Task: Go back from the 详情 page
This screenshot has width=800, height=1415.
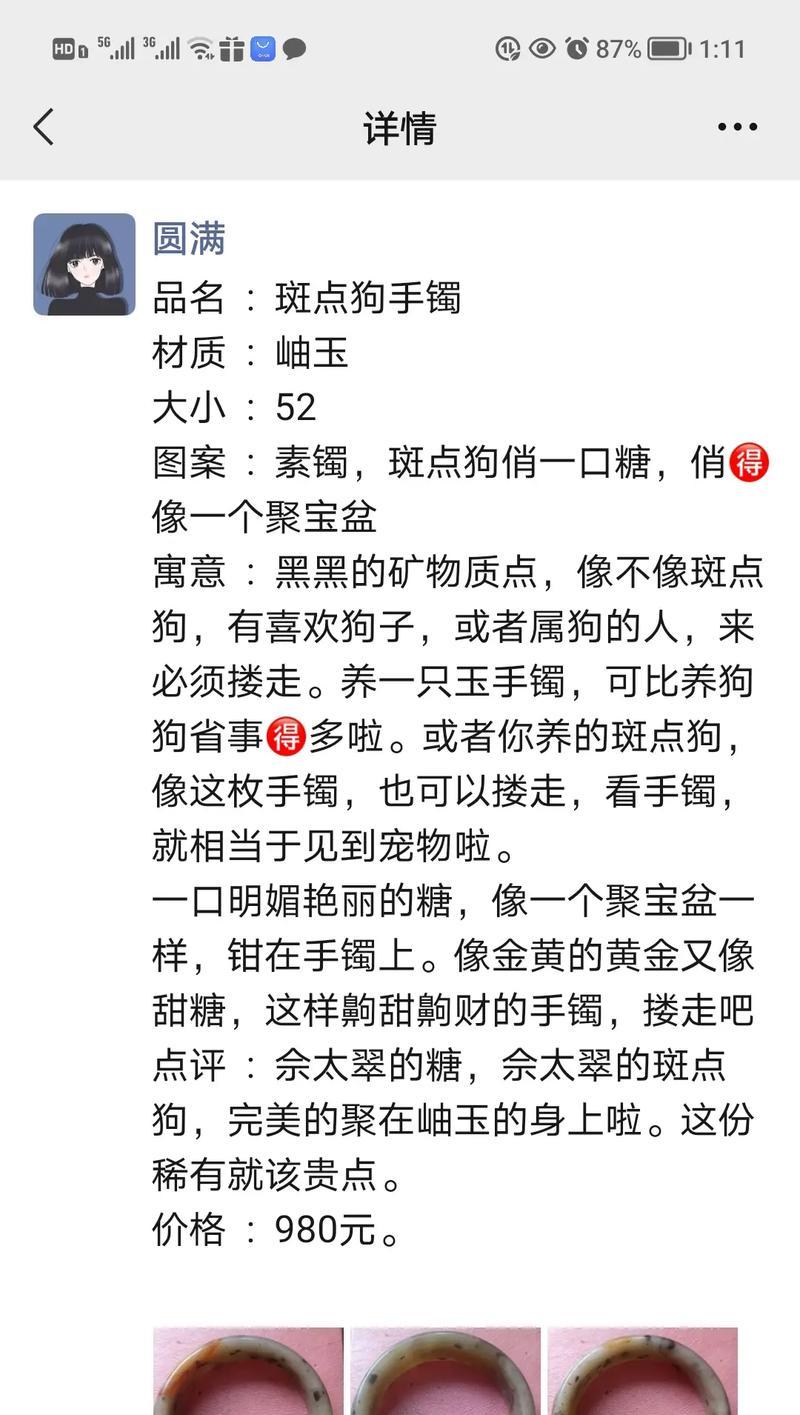Action: tap(43, 128)
